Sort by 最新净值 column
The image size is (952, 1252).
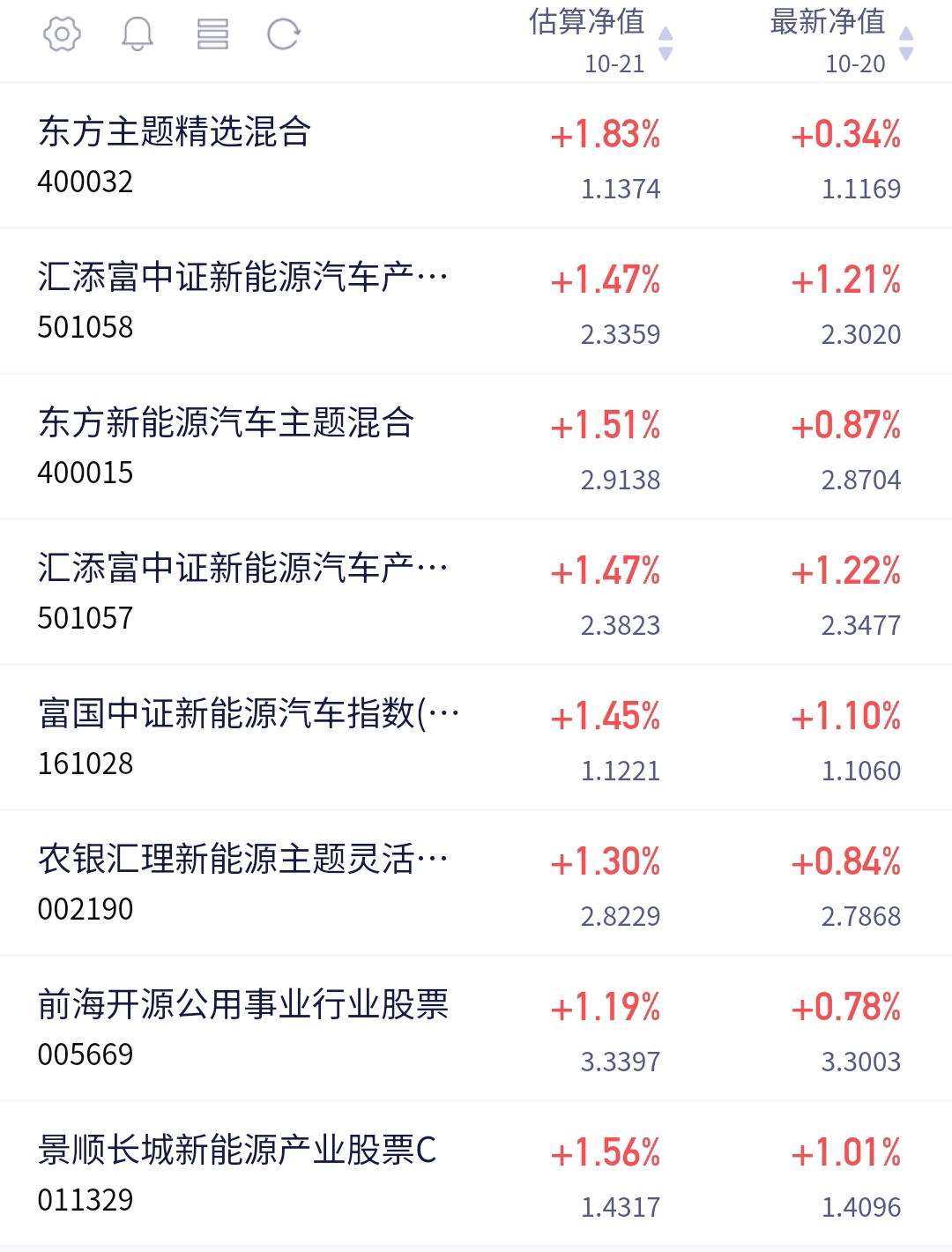(x=841, y=41)
